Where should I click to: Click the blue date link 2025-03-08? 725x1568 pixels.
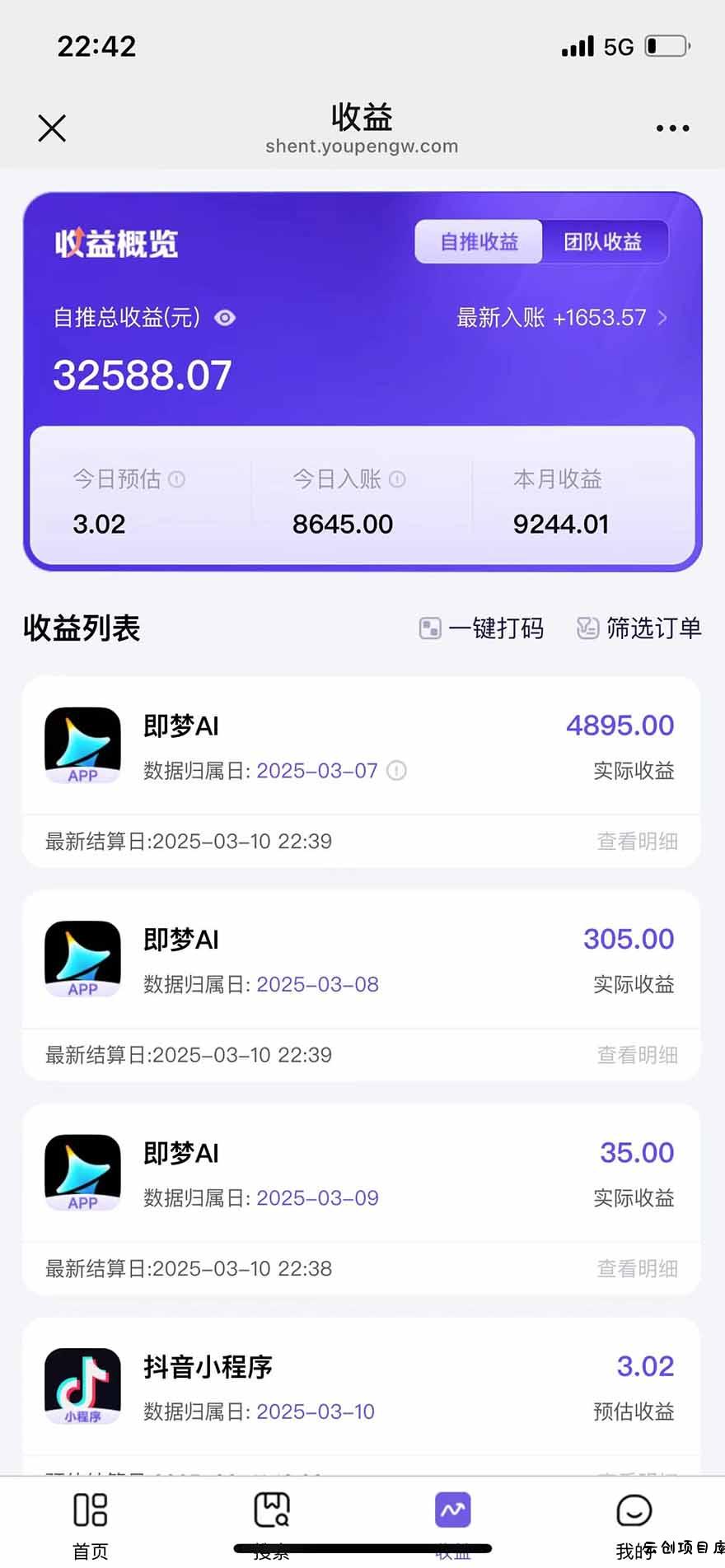317,984
